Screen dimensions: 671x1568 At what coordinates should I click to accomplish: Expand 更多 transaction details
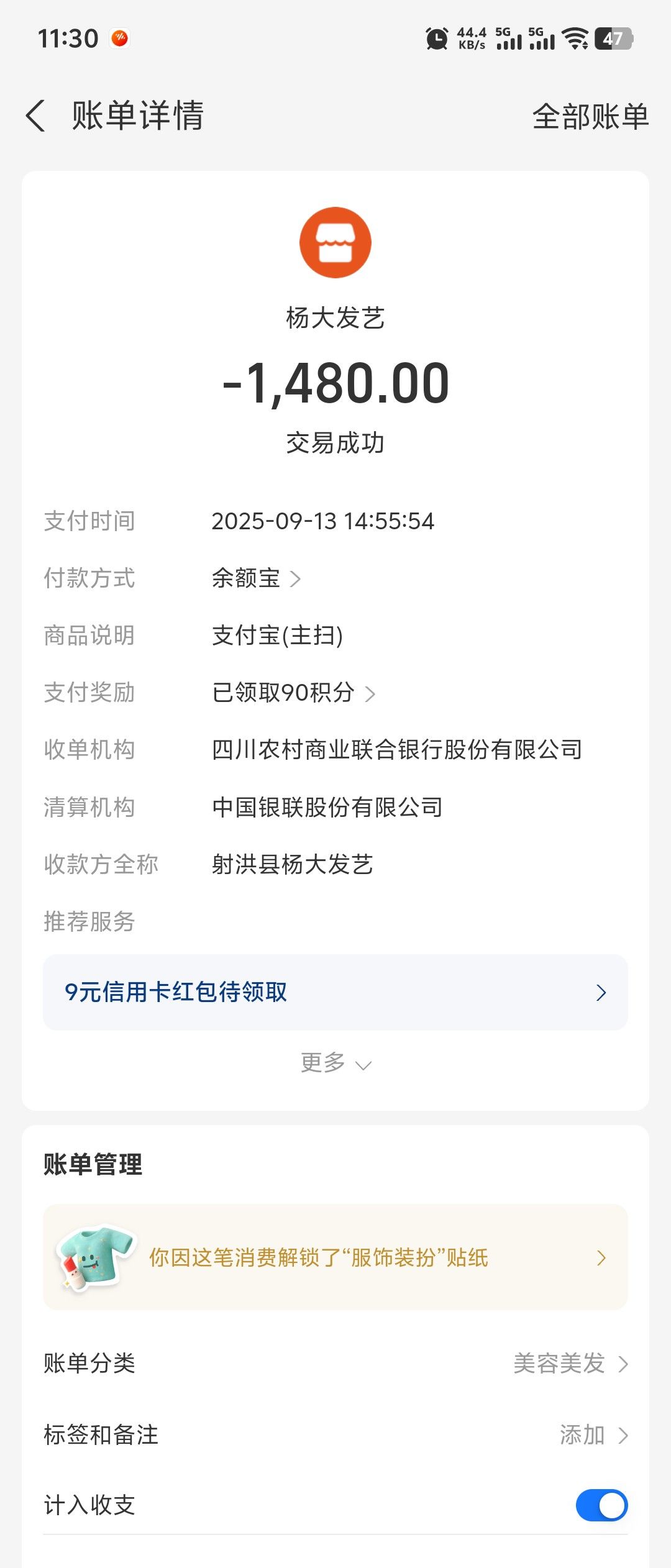pos(335,1064)
